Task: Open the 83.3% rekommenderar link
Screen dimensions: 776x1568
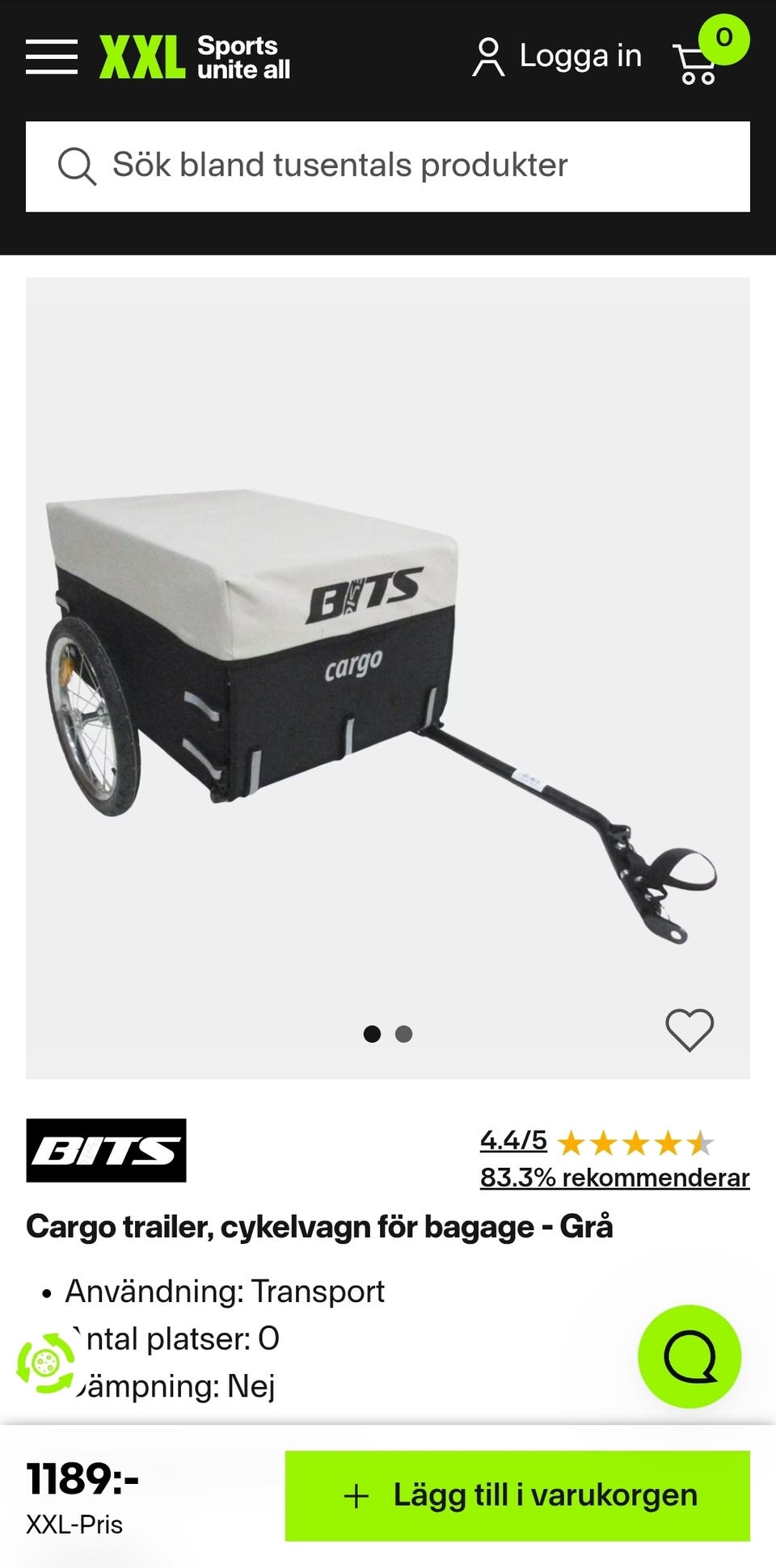Action: pyautogui.click(x=614, y=1178)
